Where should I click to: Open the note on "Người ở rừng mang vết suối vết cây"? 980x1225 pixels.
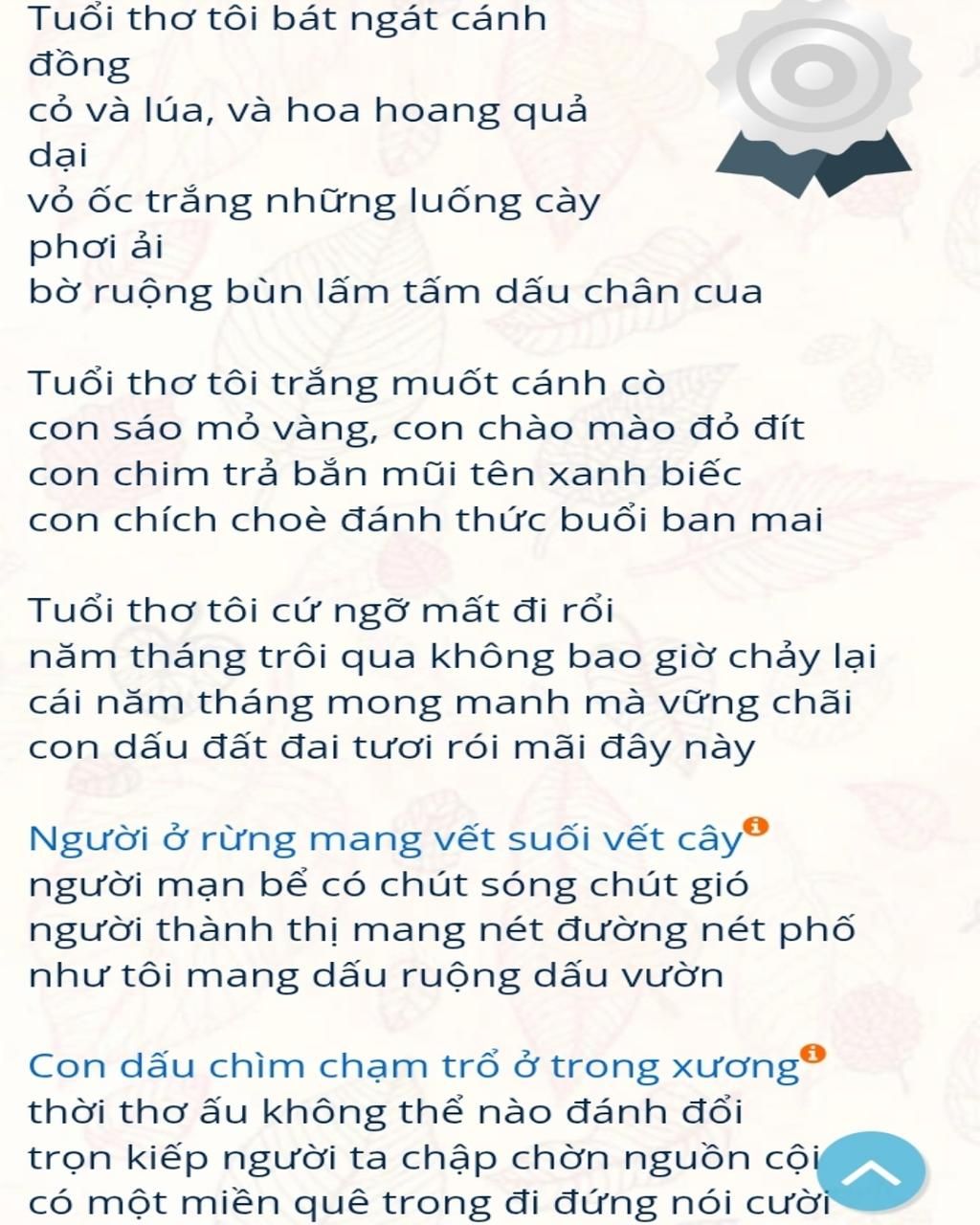[756, 825]
